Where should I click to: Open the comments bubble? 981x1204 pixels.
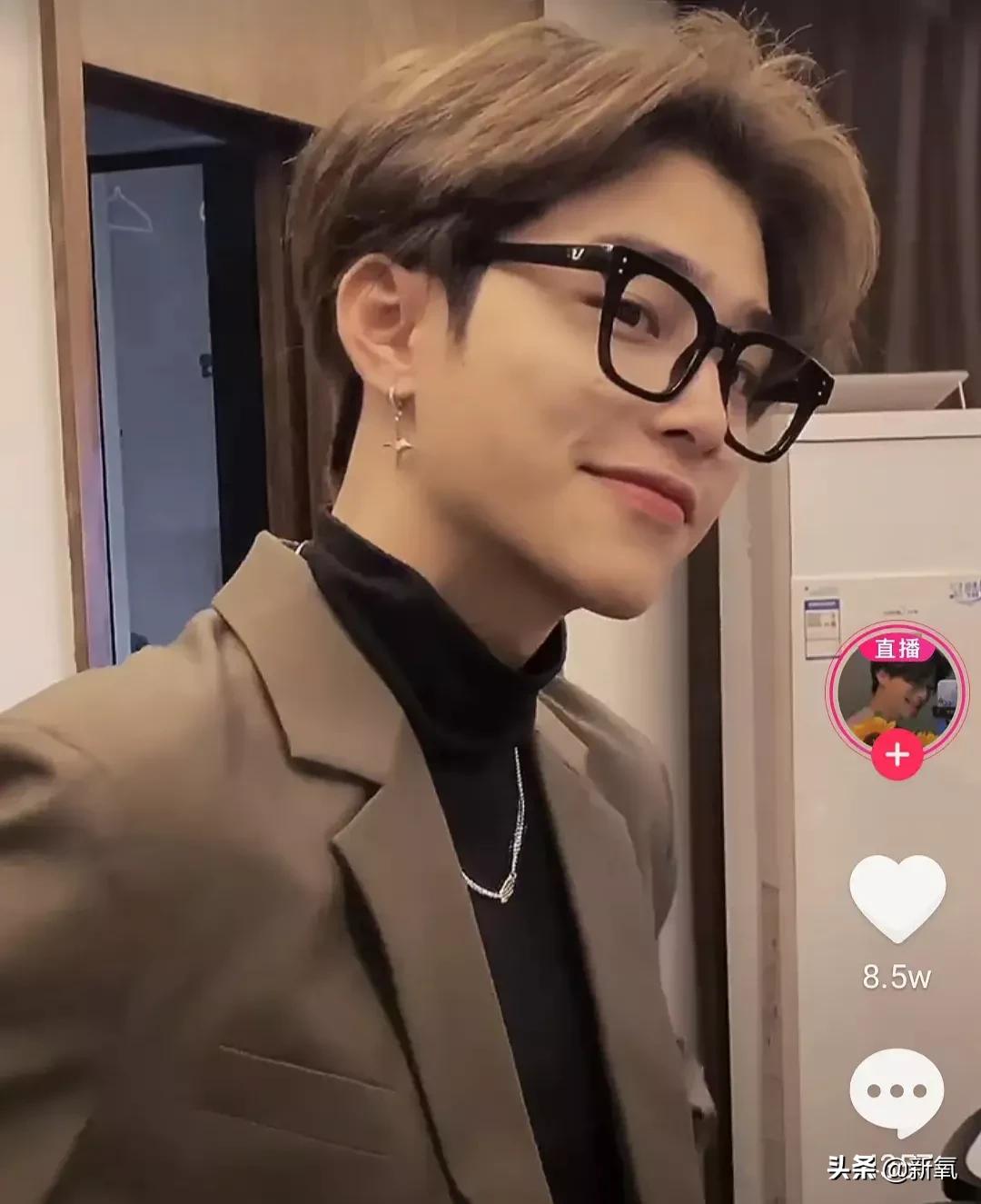(897, 1091)
